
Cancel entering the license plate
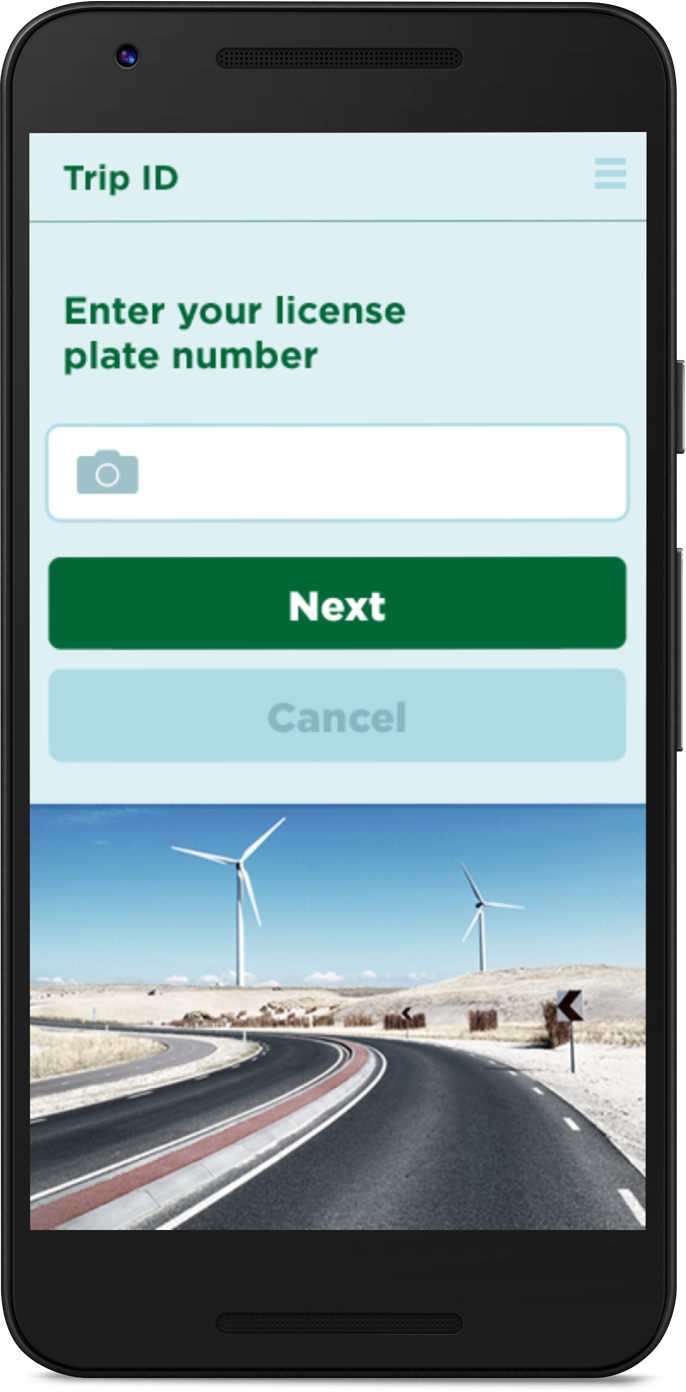pos(337,716)
